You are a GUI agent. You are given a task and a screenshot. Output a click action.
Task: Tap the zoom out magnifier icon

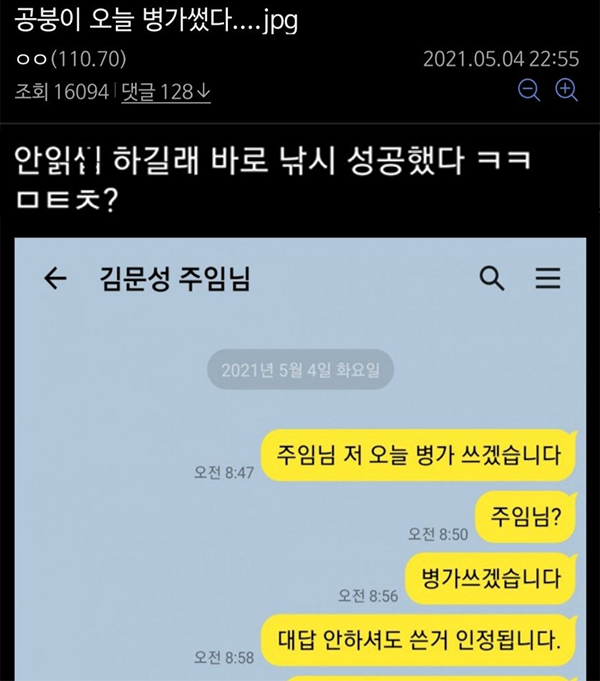pos(531,89)
